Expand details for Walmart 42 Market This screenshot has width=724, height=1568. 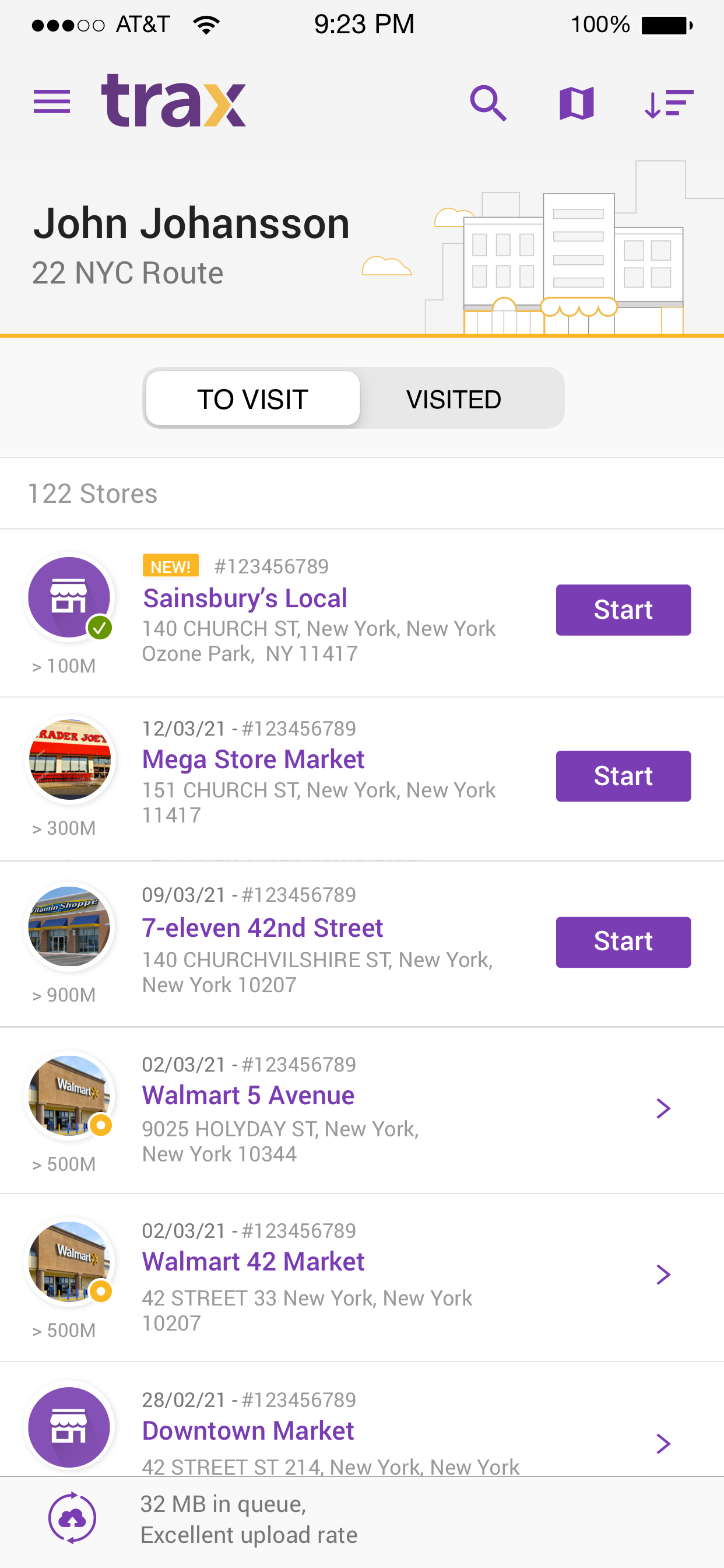(663, 1275)
